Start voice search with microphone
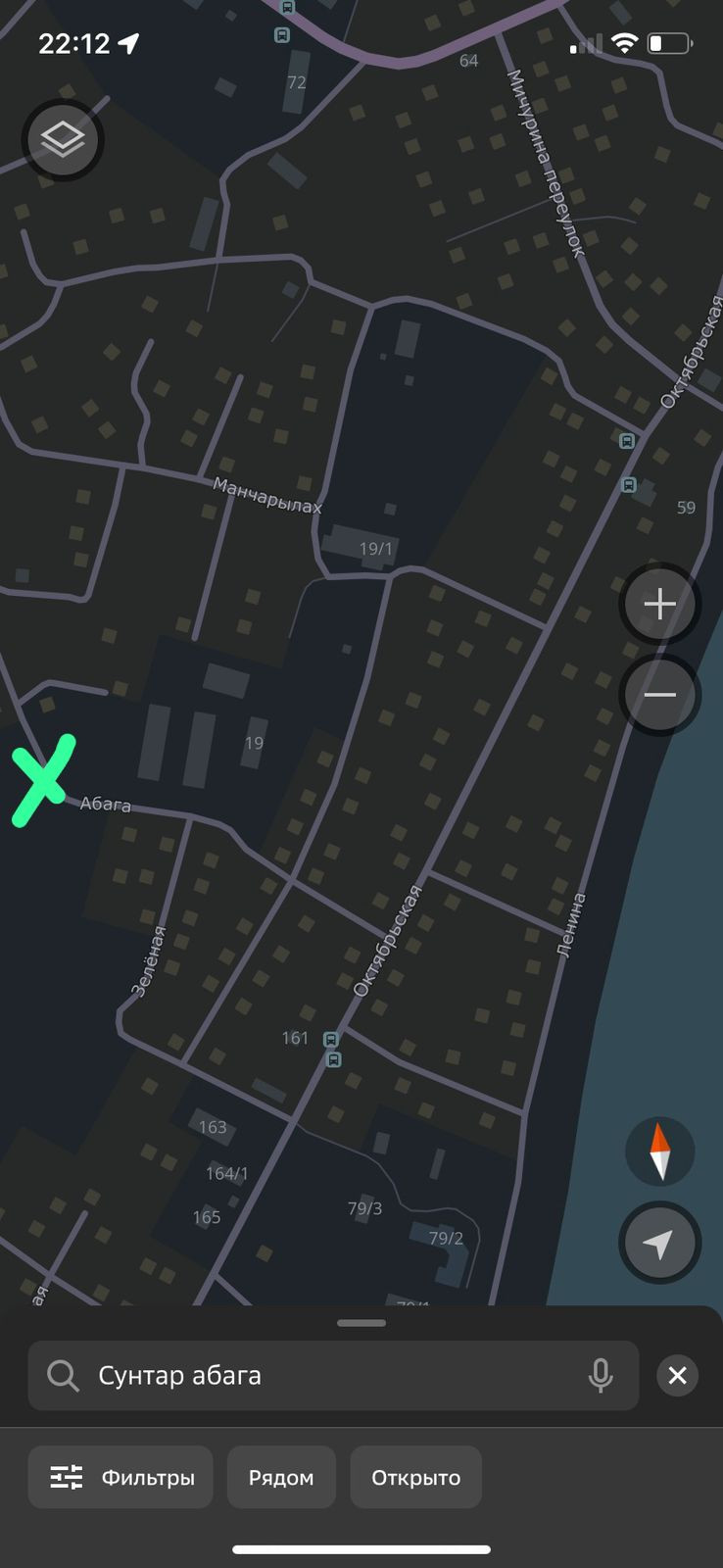The image size is (723, 1568). coord(601,1375)
